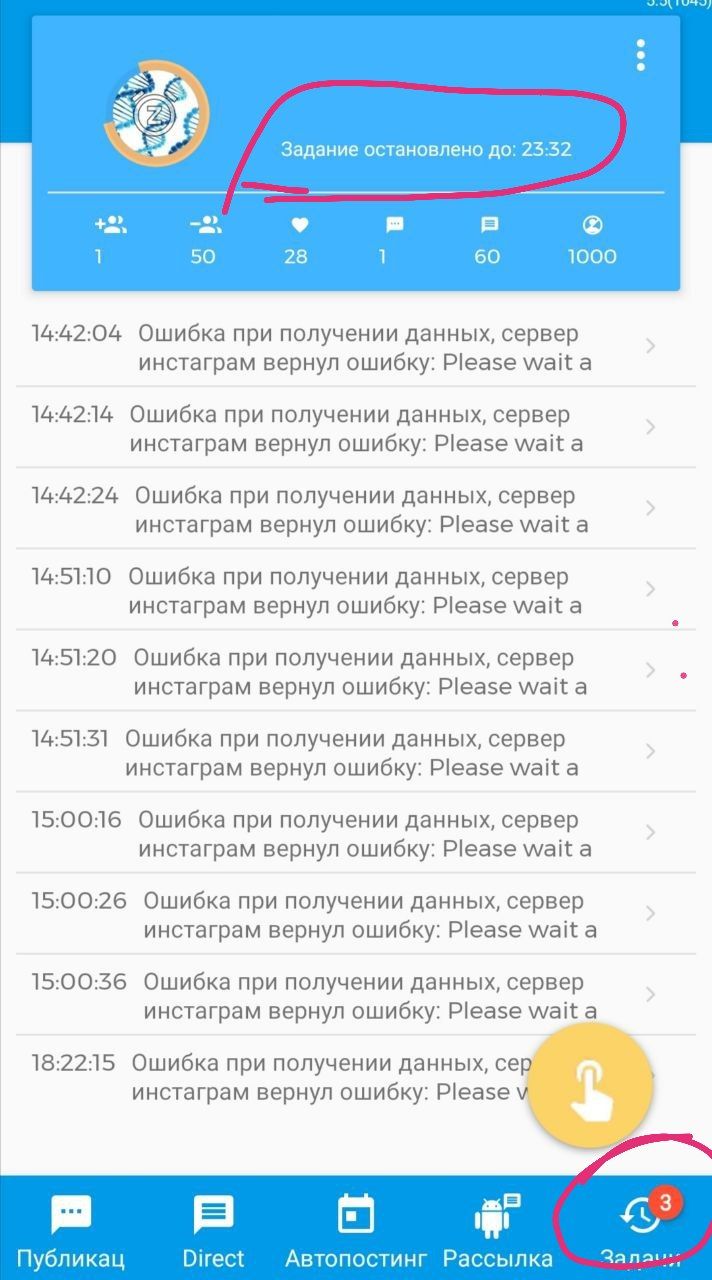The width and height of the screenshot is (712, 1280).
Task: Open the three-dot overflow menu
Action: pyautogui.click(x=641, y=55)
